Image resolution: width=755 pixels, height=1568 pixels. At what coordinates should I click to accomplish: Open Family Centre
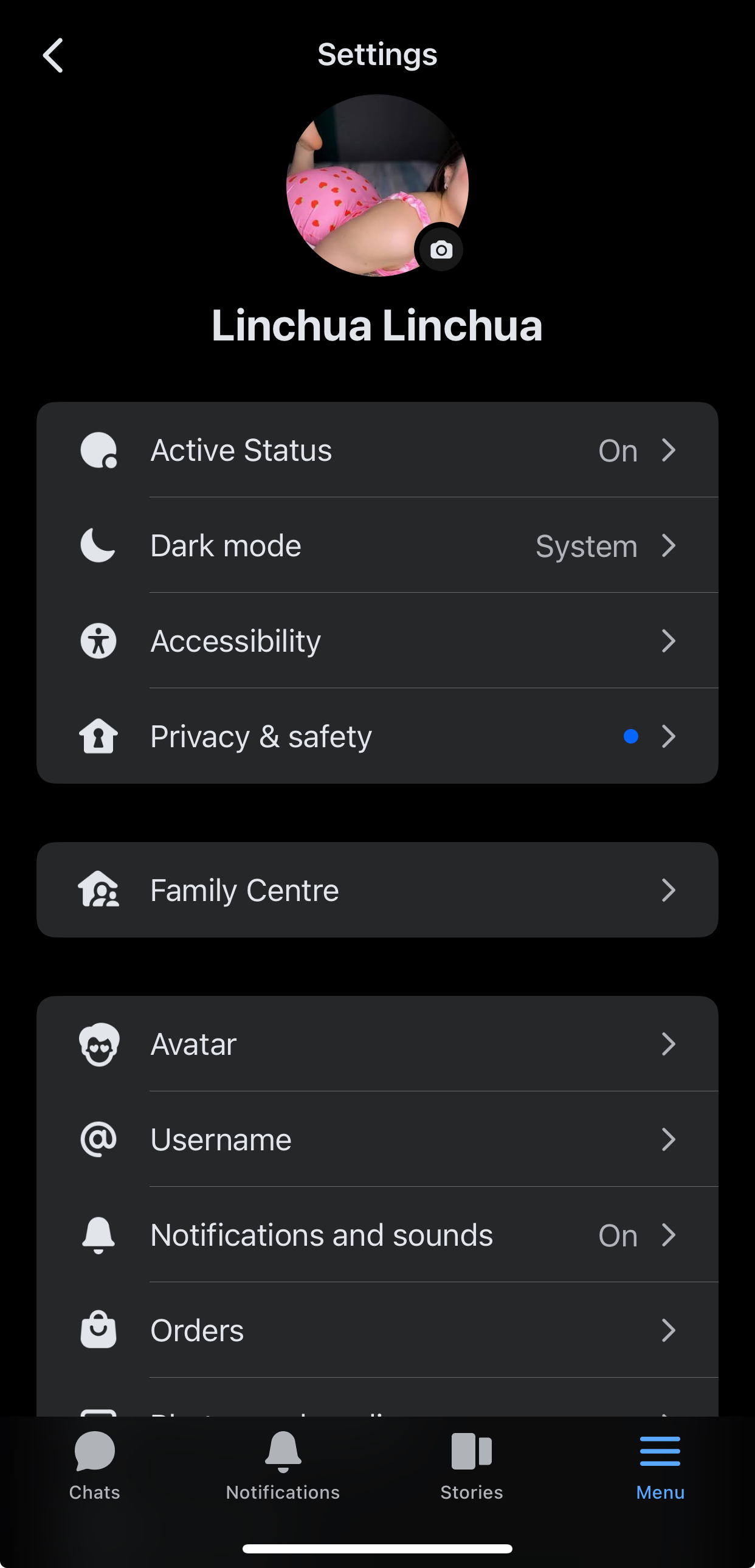(377, 890)
